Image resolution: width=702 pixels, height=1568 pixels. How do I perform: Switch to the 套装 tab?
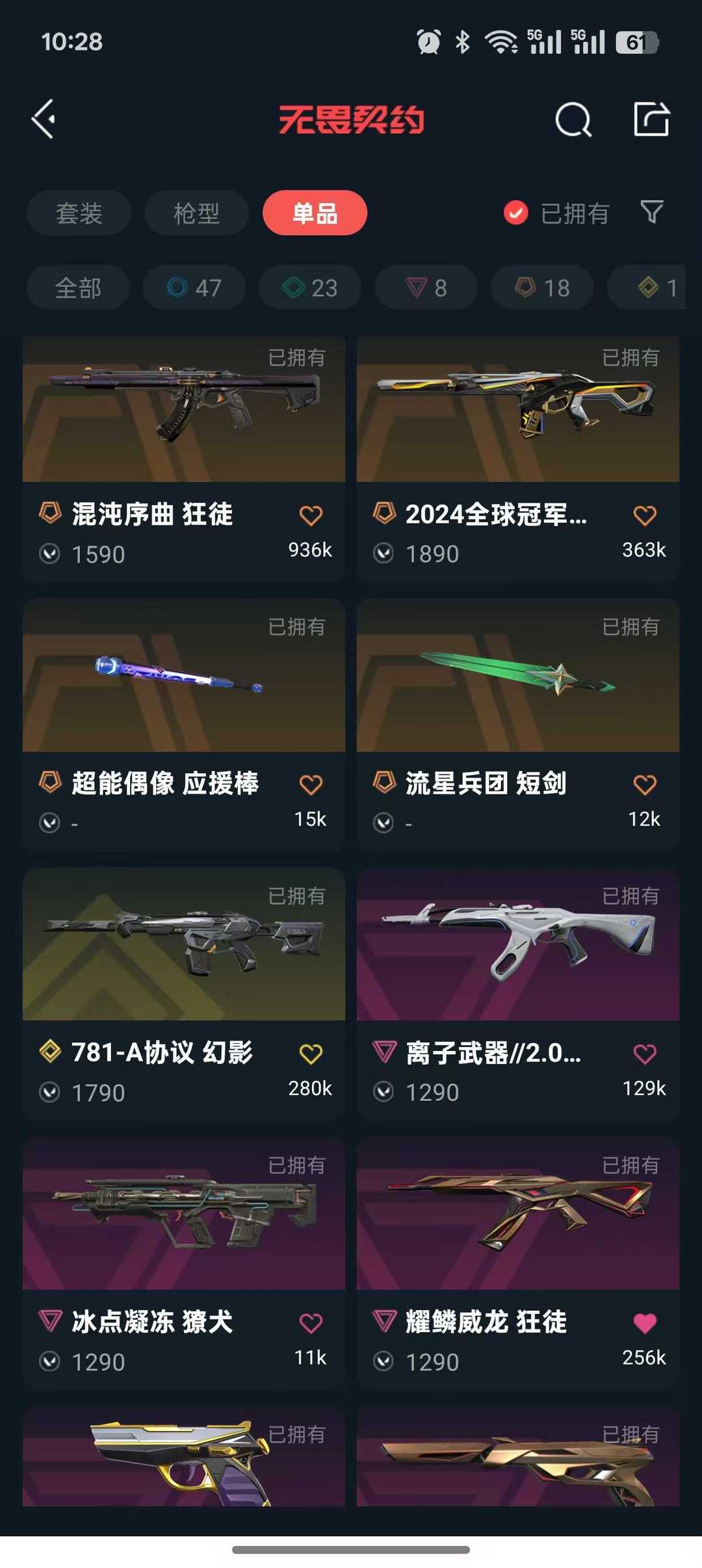tap(79, 213)
